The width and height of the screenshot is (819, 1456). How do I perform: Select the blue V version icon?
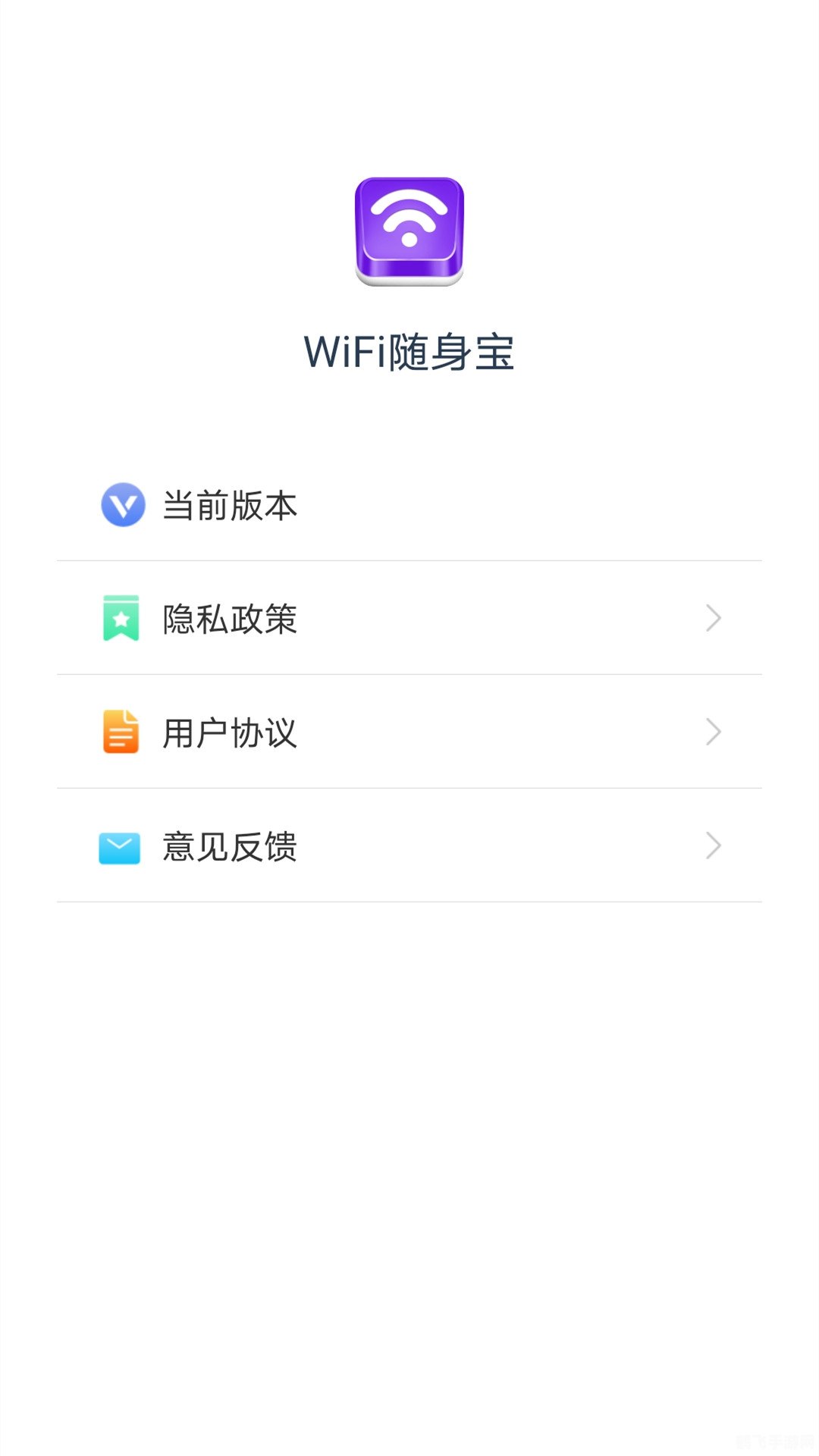121,505
